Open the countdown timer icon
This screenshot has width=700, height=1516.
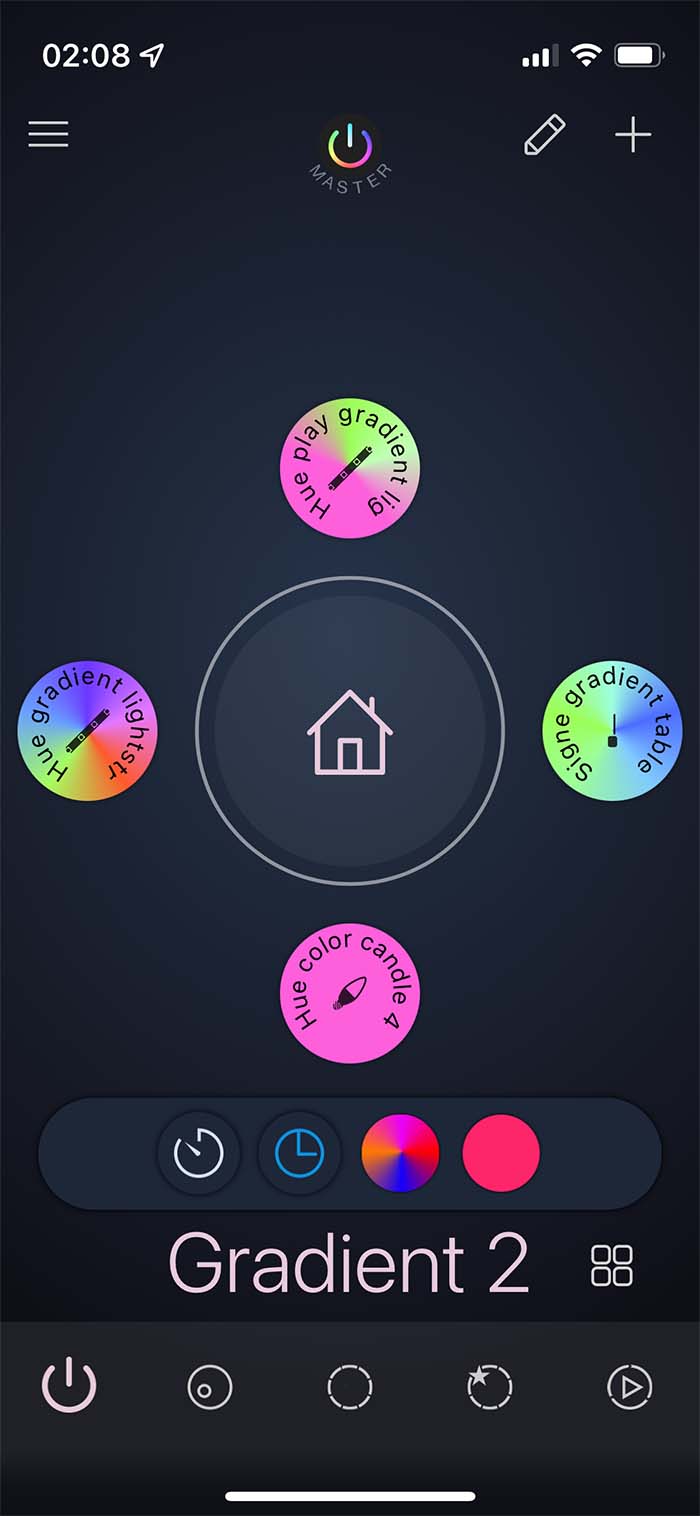199,1154
